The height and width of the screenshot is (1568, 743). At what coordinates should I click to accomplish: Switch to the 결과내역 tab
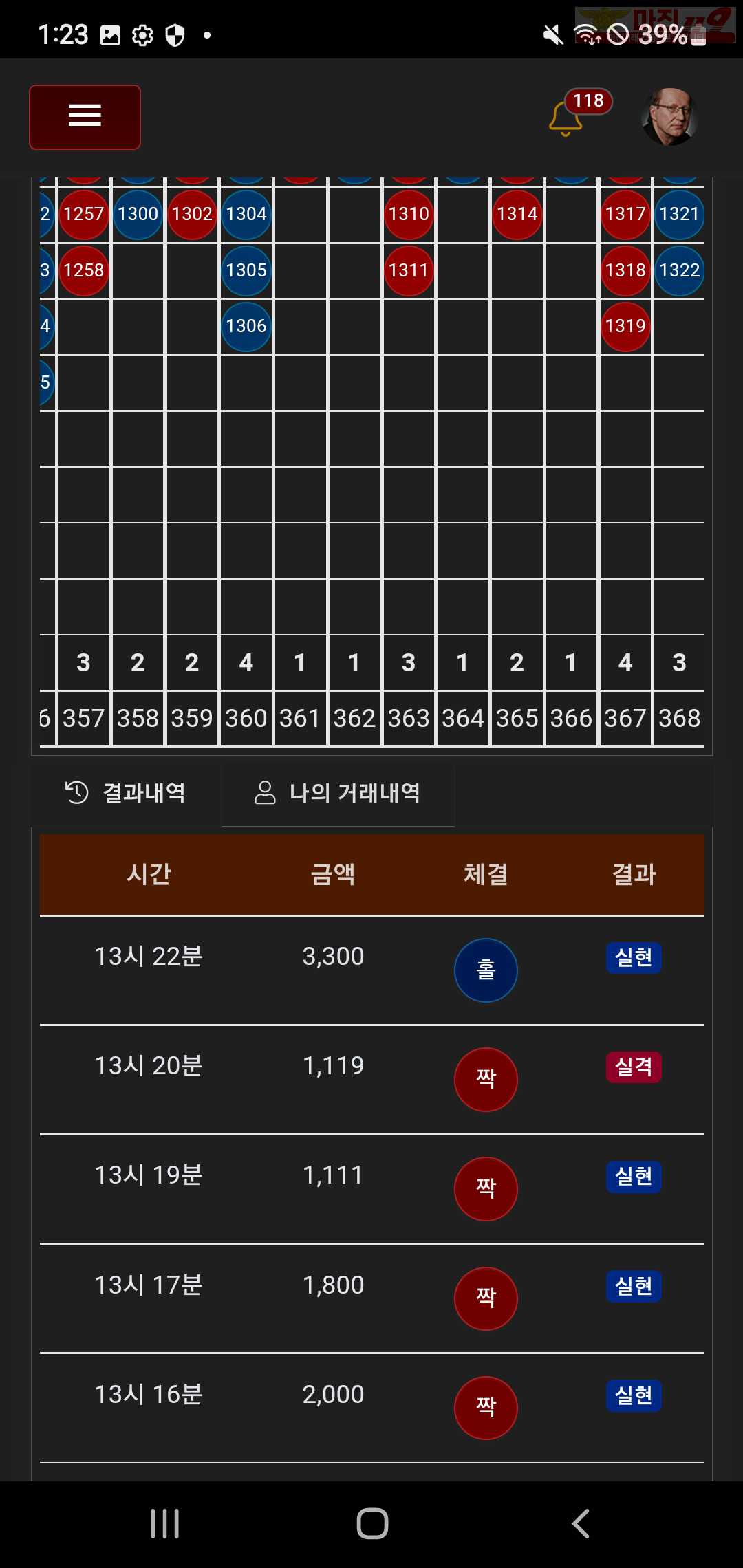pyautogui.click(x=125, y=793)
